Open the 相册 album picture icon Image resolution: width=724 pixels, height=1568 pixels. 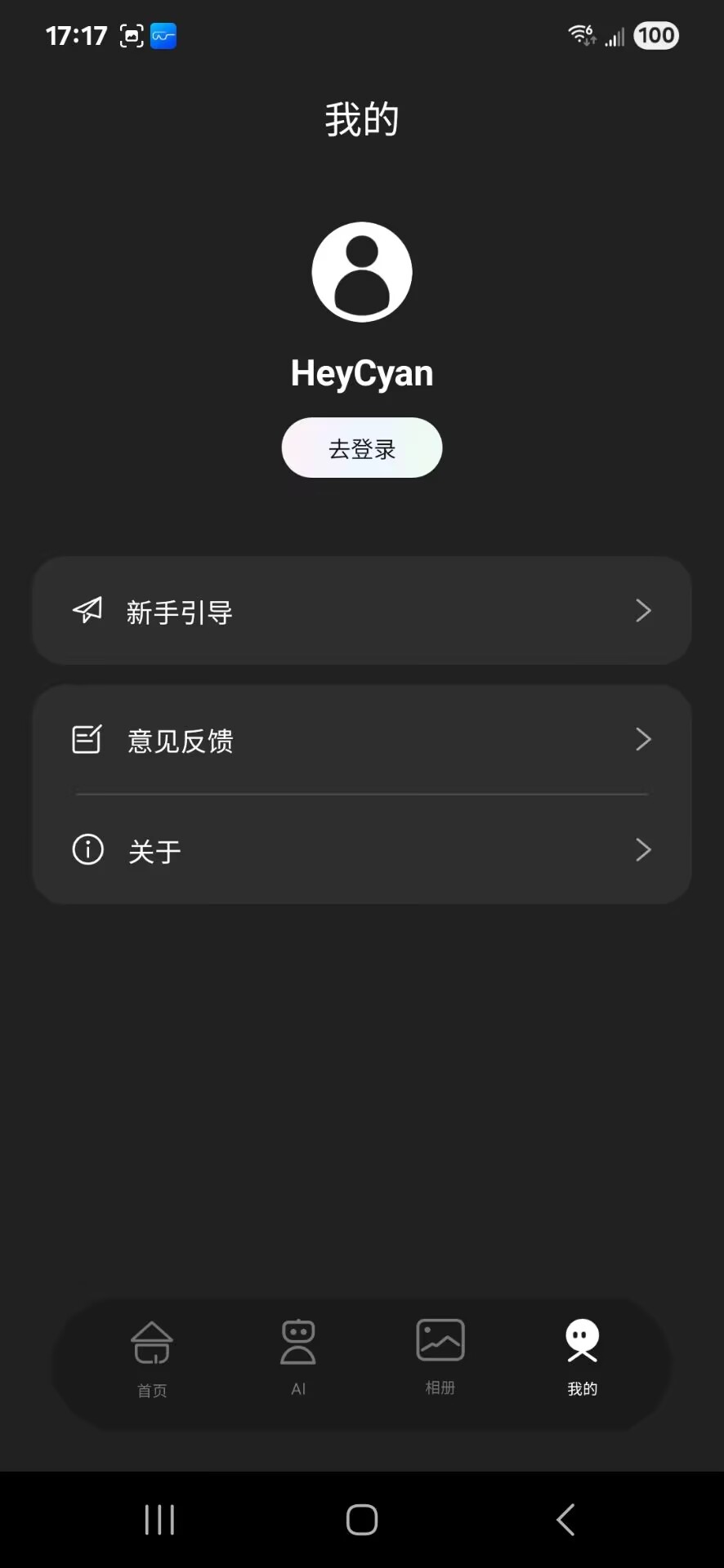pos(440,1339)
